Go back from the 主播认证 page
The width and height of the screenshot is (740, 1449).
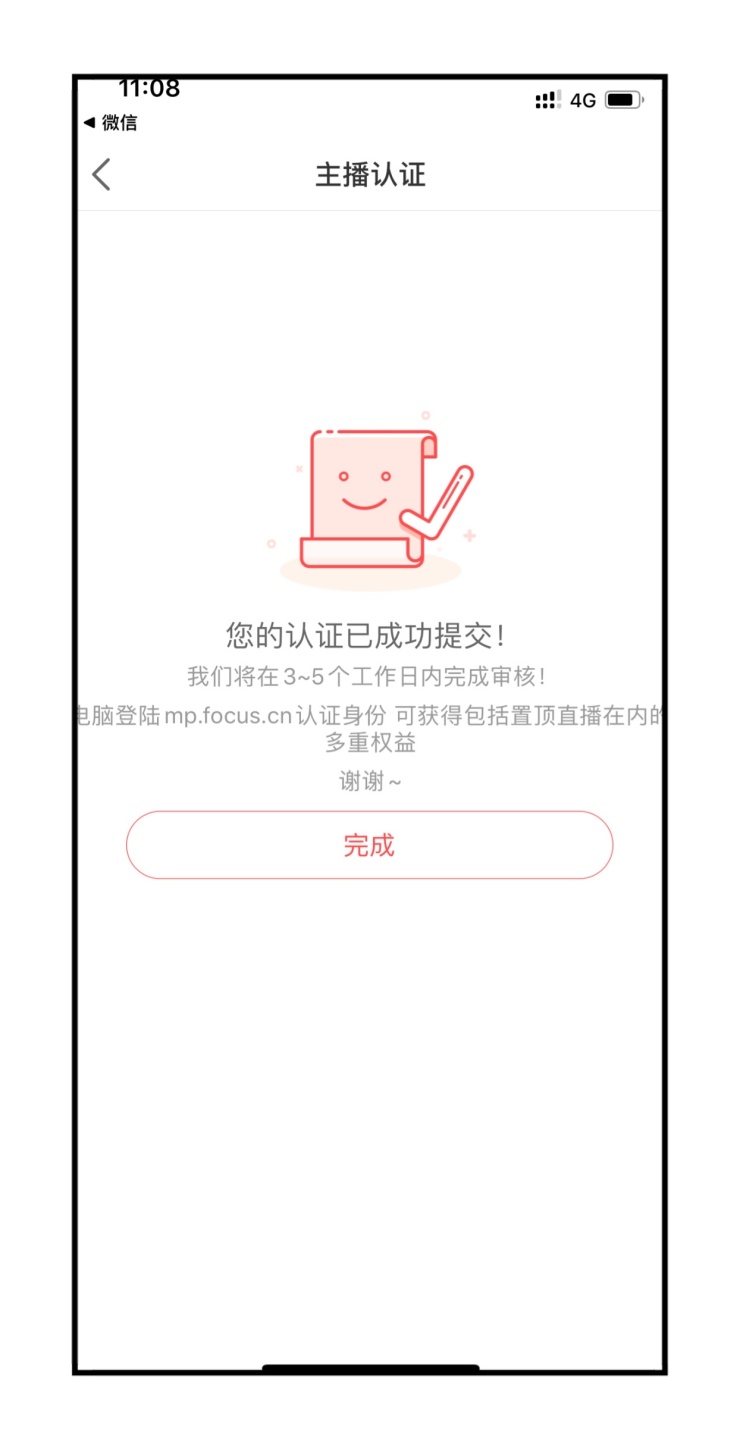101,175
